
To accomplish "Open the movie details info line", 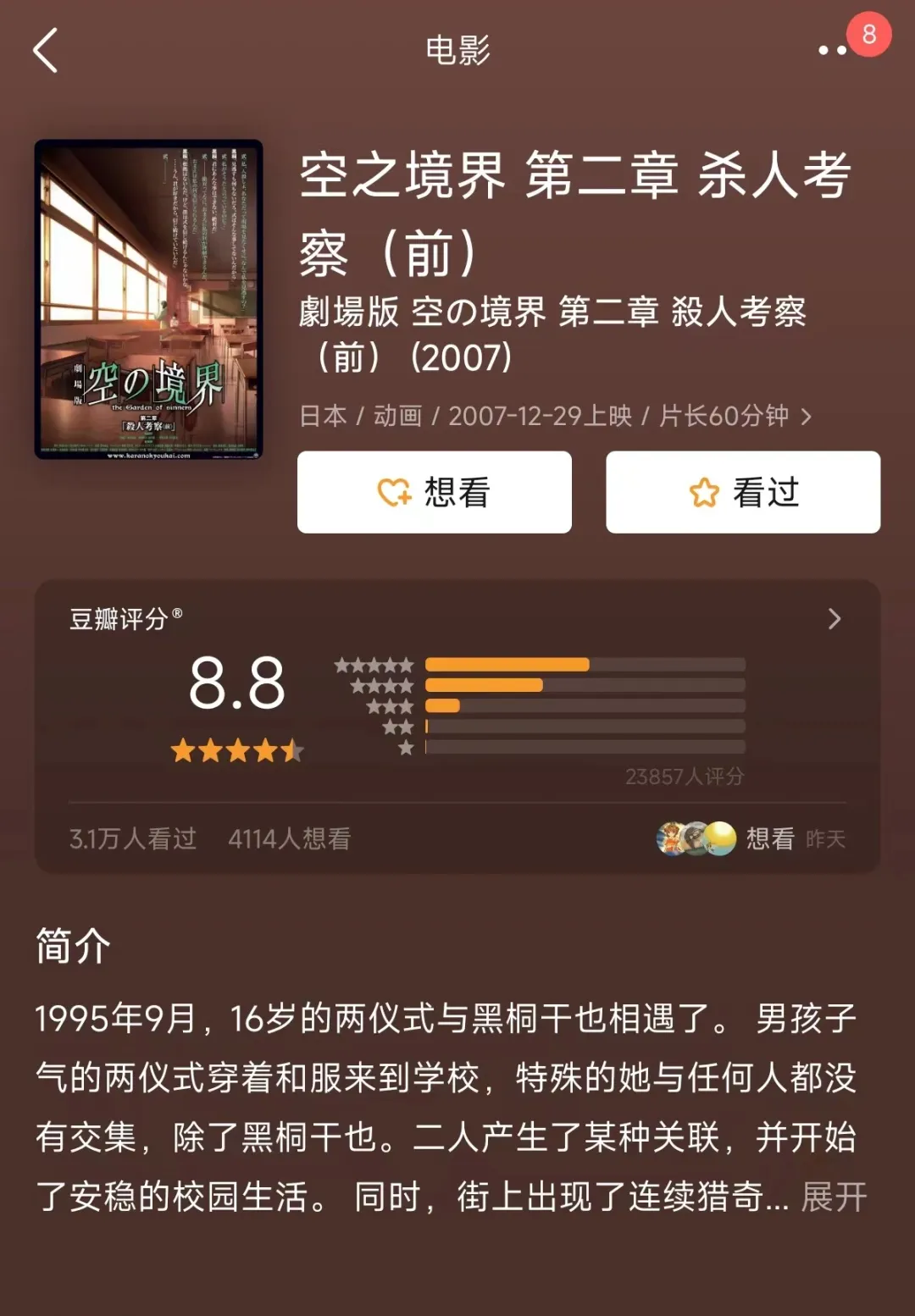I will tap(555, 416).
